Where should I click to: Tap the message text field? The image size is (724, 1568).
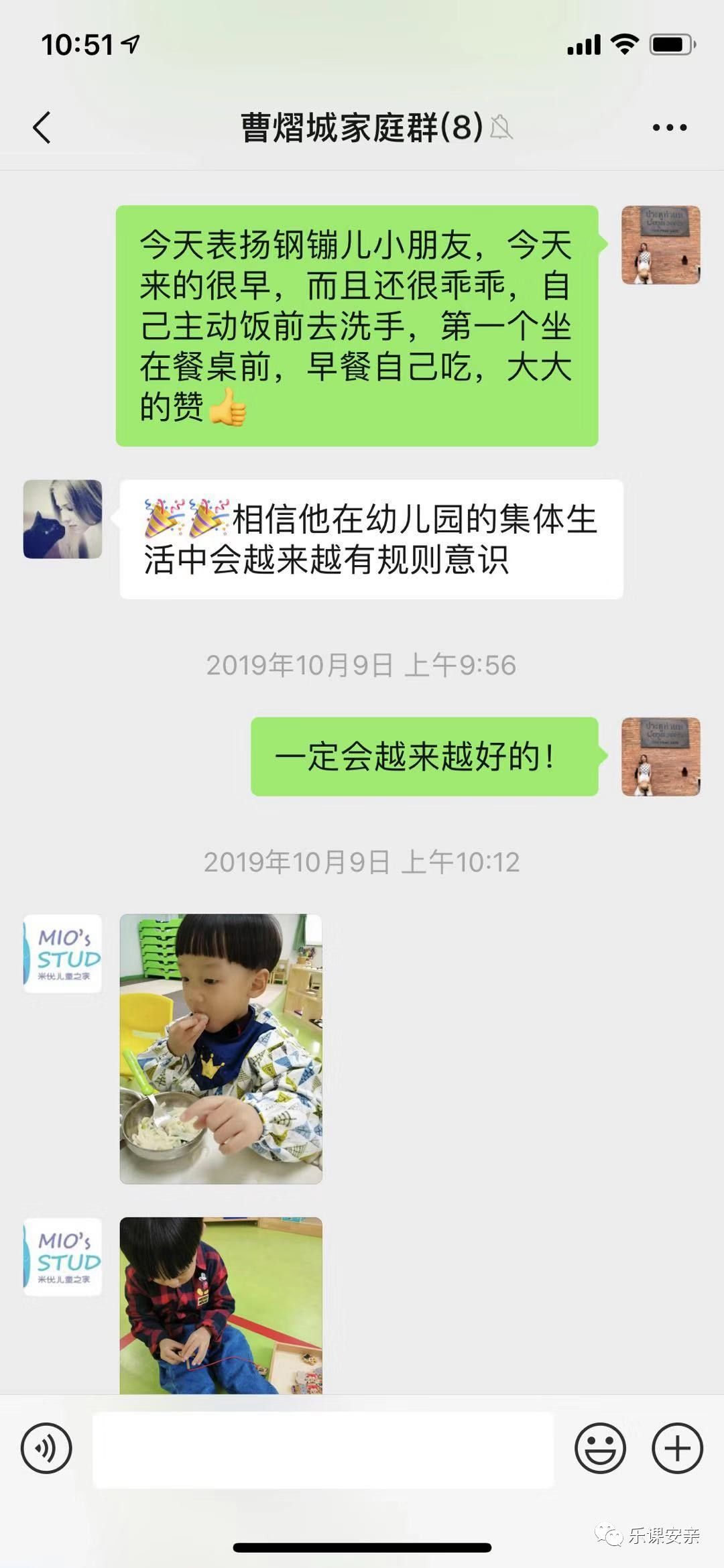[x=323, y=1449]
